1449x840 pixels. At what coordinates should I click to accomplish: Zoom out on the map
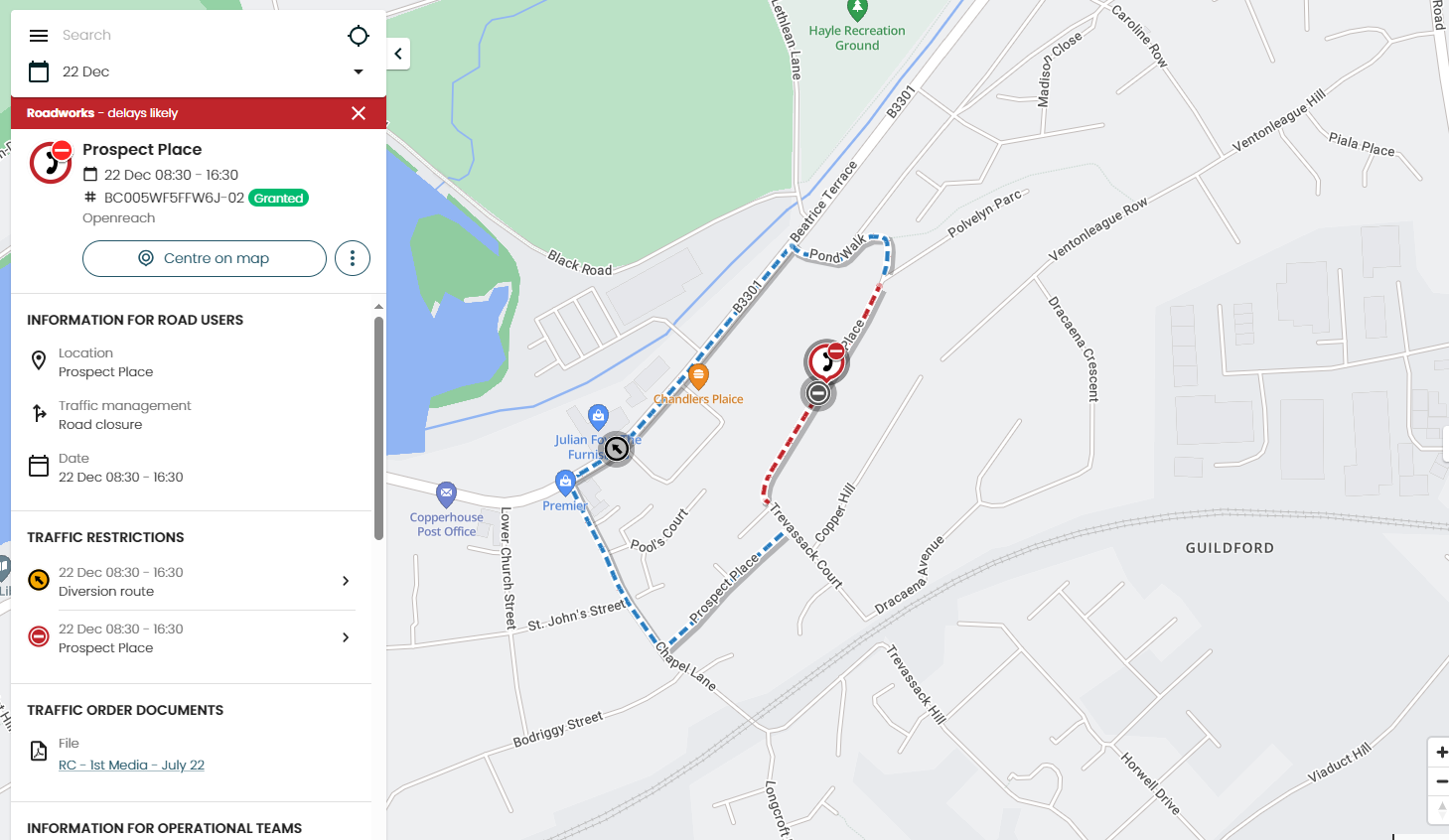(x=1440, y=781)
